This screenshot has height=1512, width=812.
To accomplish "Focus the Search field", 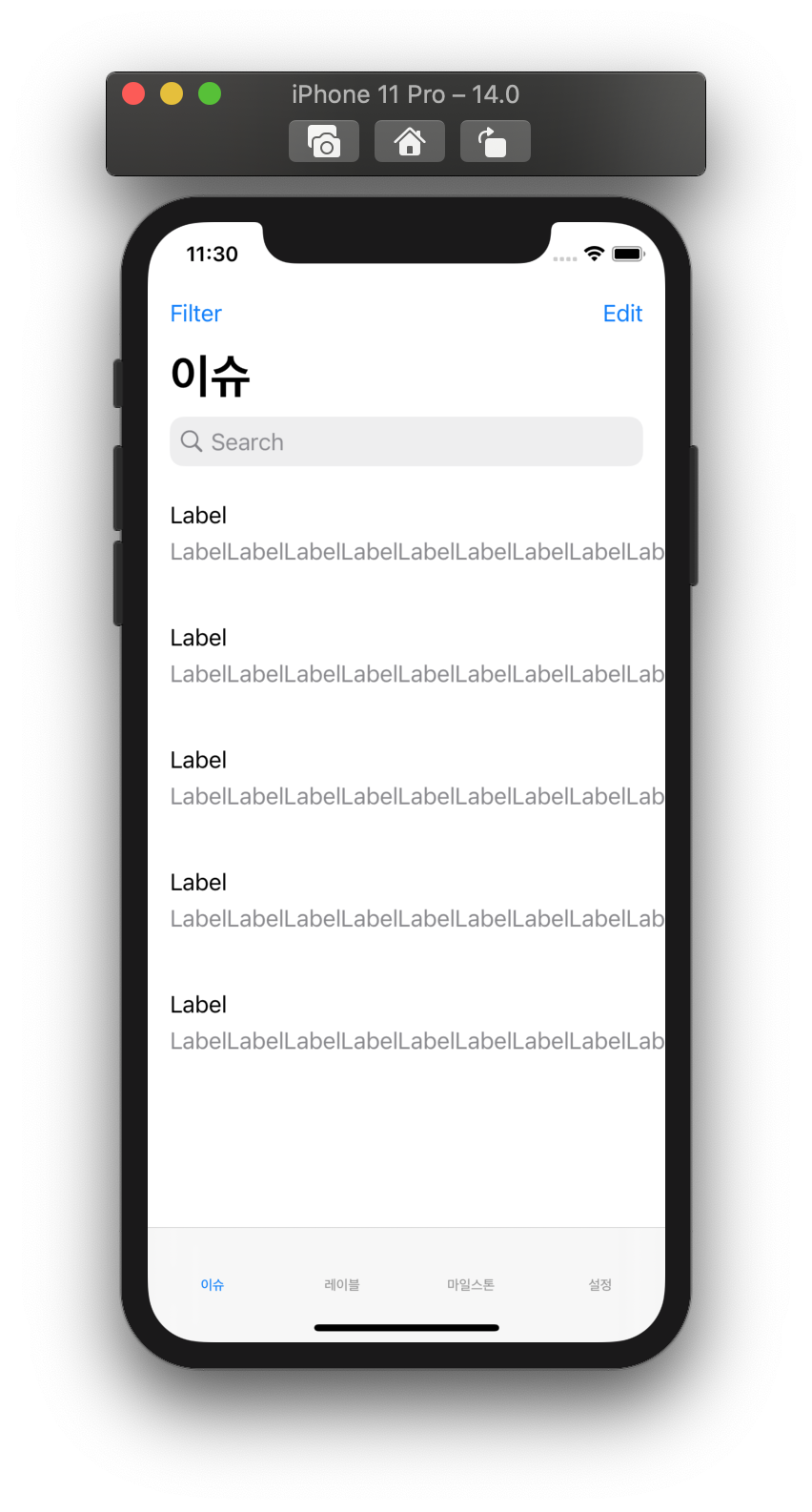I will (x=406, y=441).
